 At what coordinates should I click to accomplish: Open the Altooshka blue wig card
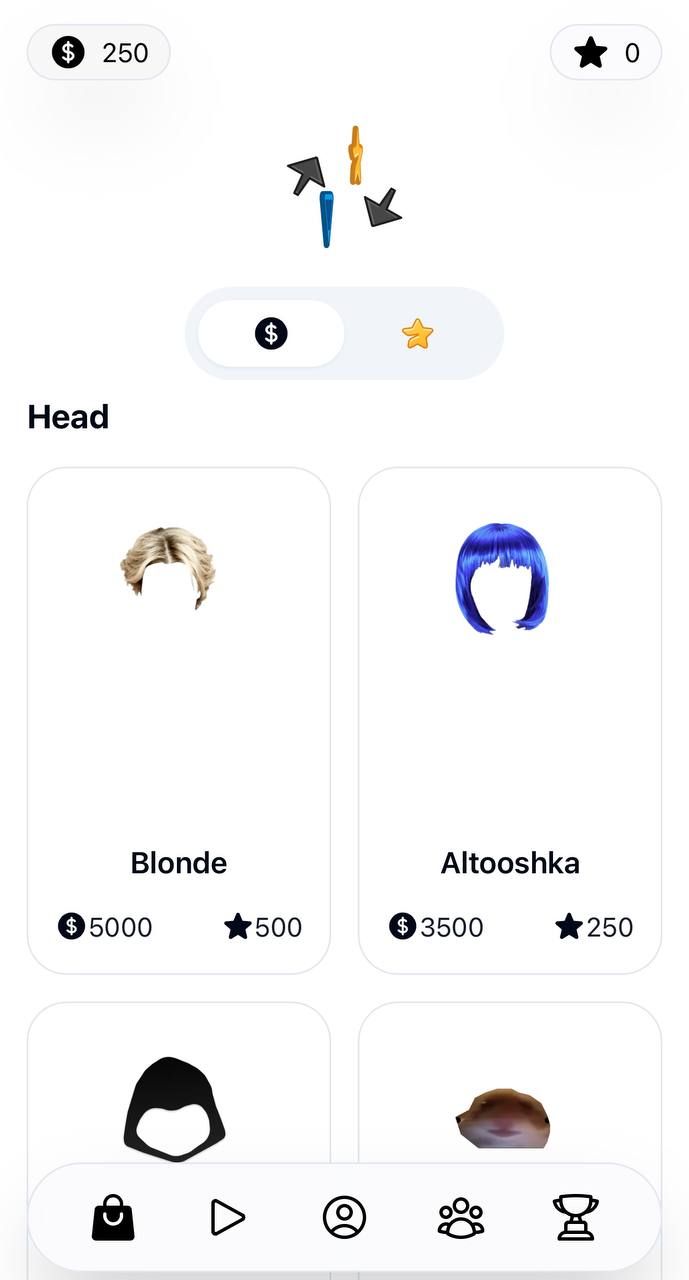510,720
